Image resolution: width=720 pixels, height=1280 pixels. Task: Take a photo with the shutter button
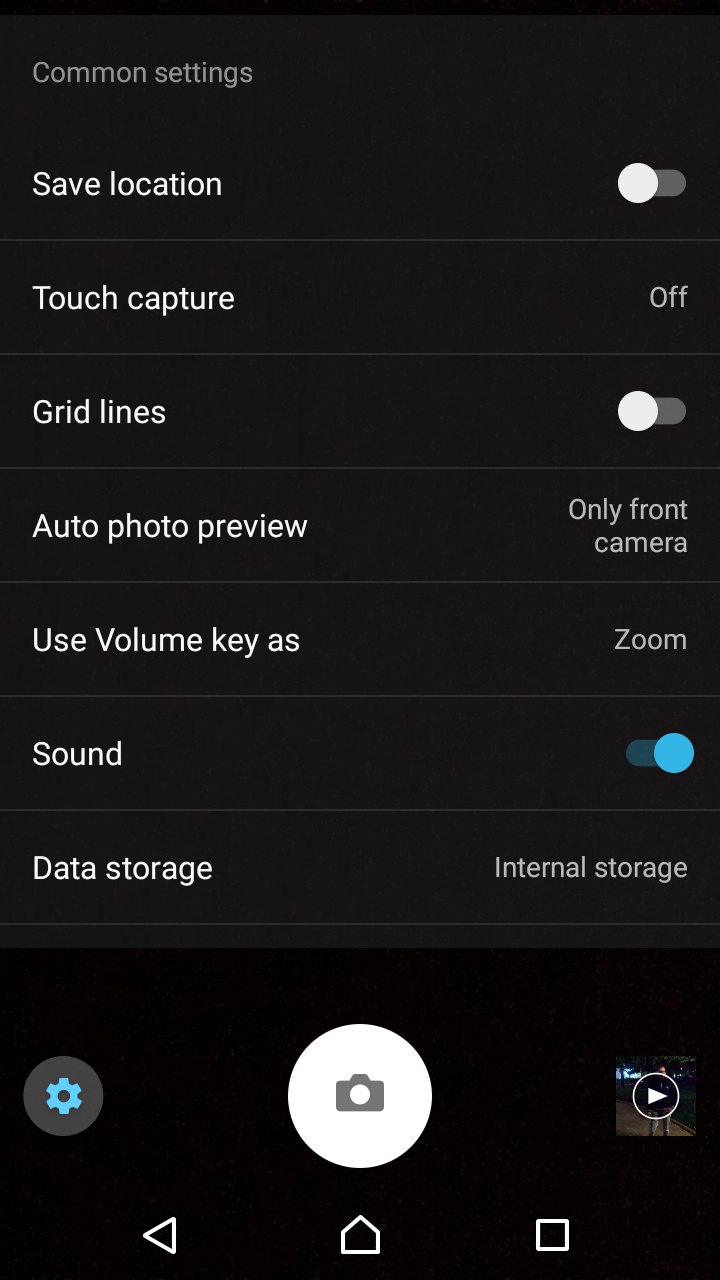click(360, 1096)
